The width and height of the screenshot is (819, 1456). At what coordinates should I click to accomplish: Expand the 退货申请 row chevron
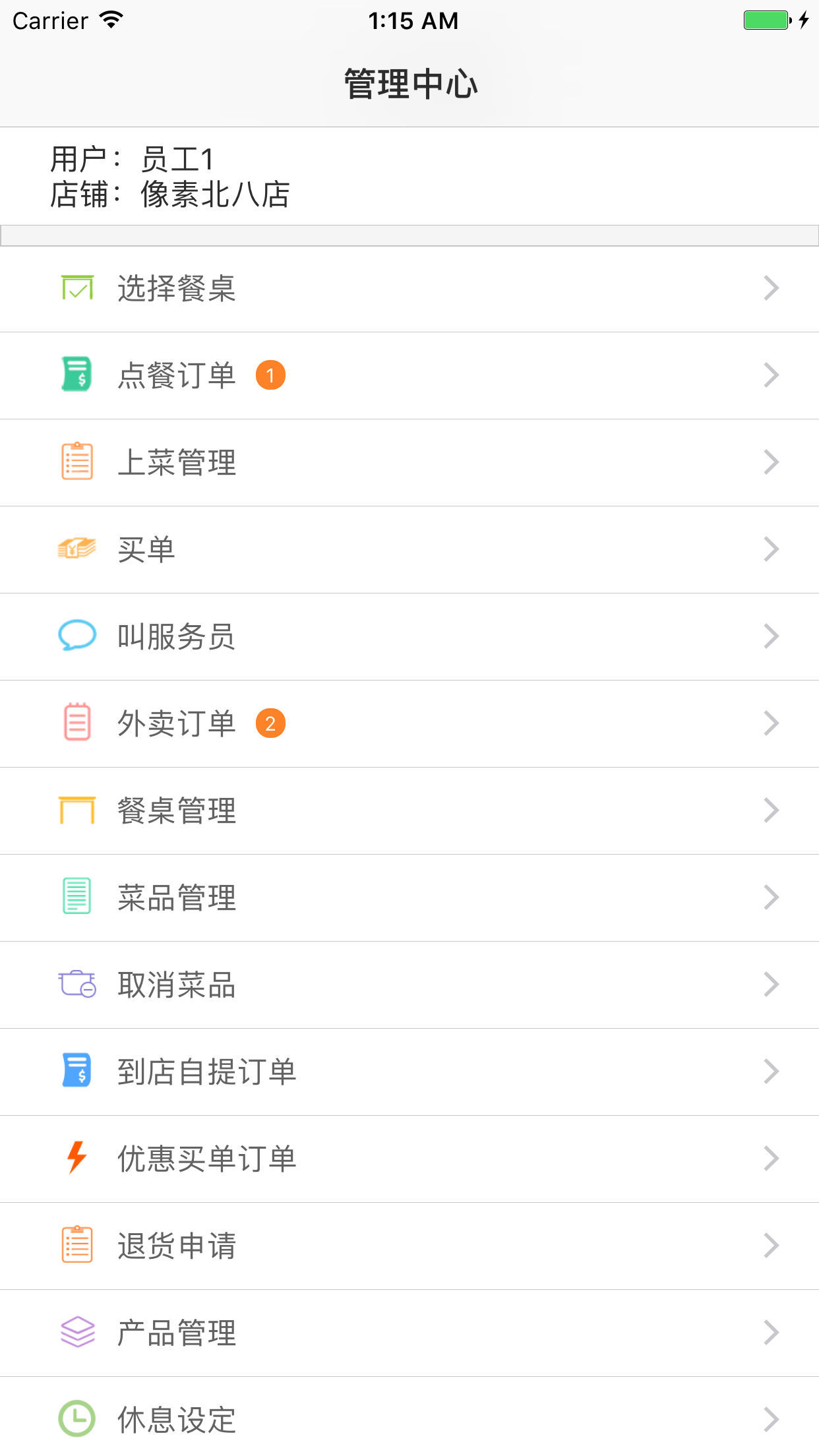[772, 1245]
